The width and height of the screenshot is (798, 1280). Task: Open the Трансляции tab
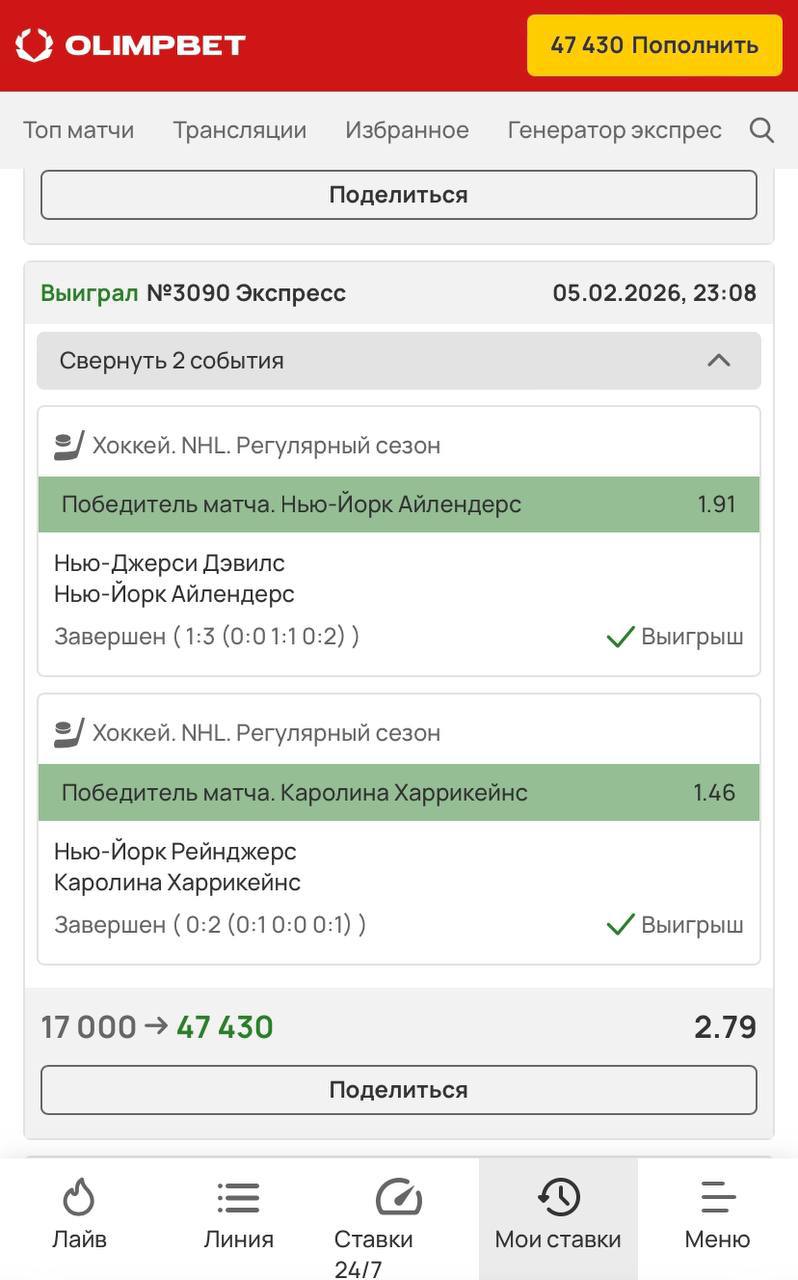(x=239, y=130)
